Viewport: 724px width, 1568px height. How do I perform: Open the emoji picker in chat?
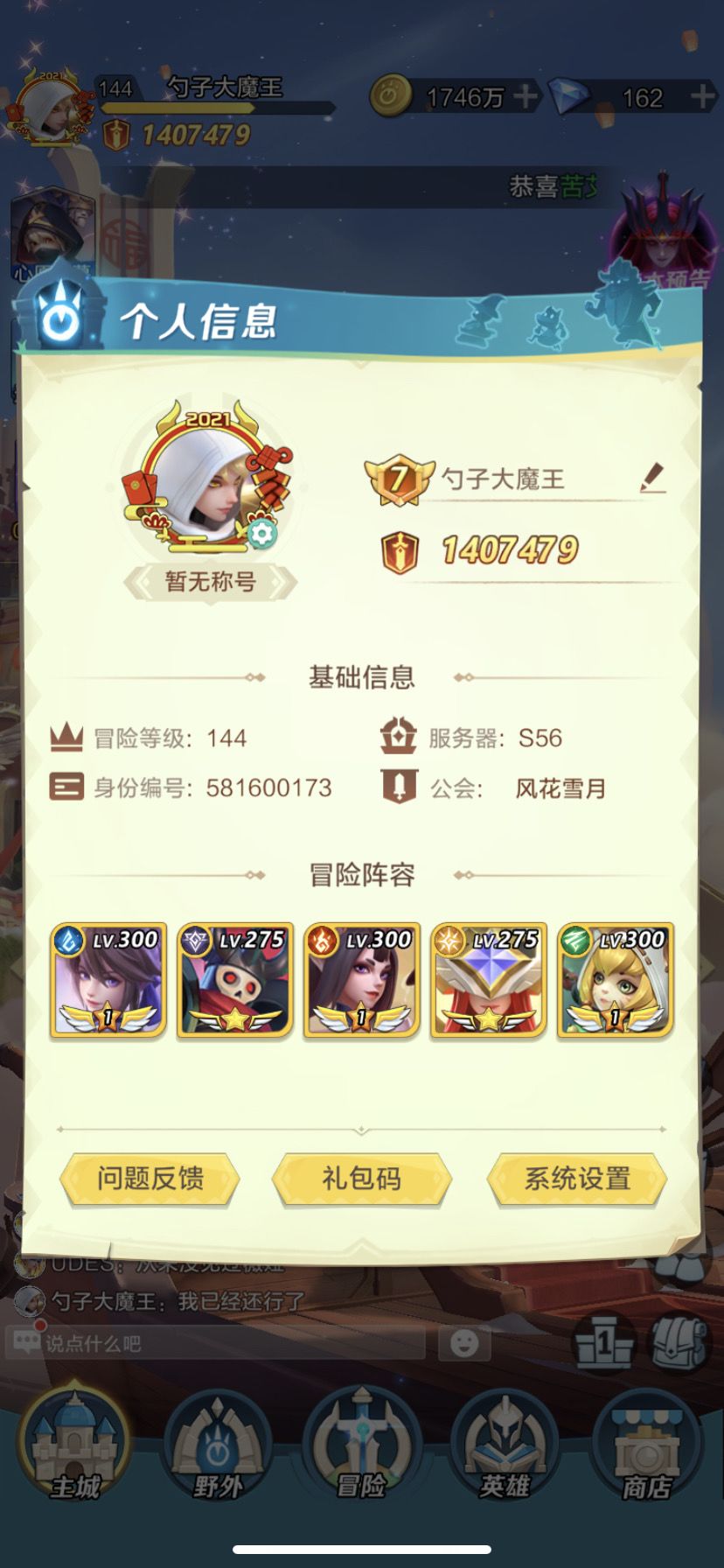click(x=464, y=1342)
